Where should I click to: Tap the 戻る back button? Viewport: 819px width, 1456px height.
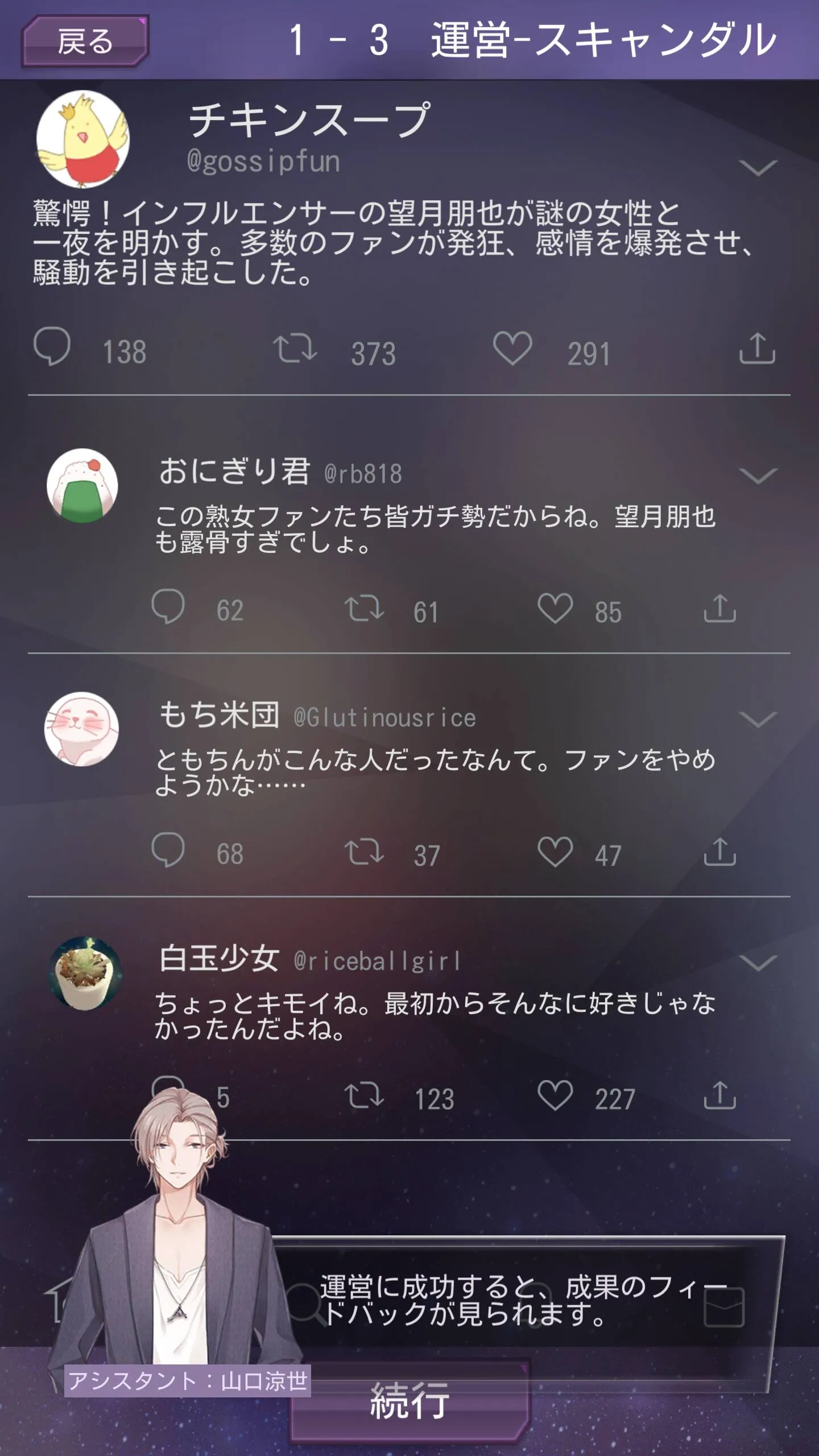(x=85, y=41)
